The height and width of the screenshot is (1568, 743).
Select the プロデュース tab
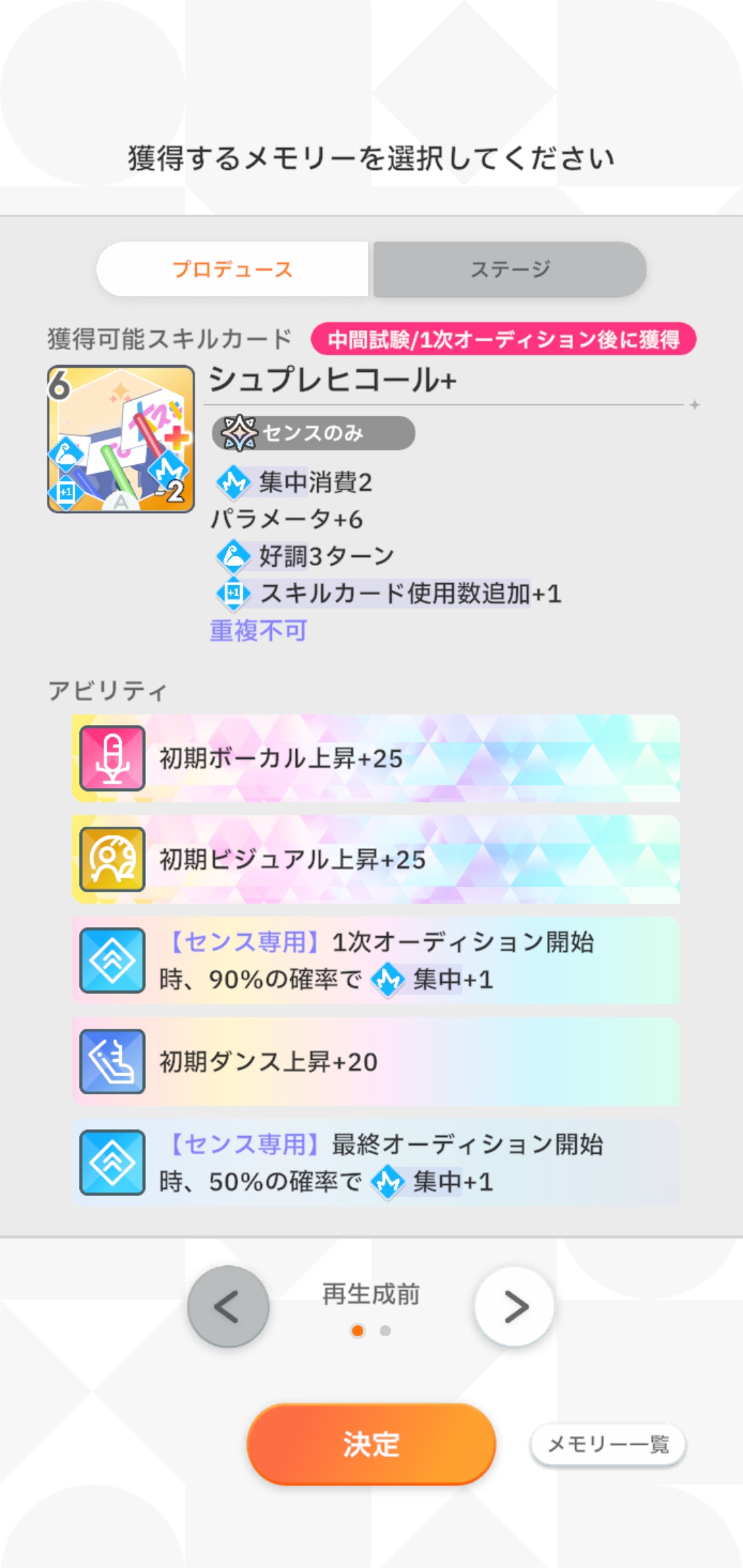click(x=233, y=269)
